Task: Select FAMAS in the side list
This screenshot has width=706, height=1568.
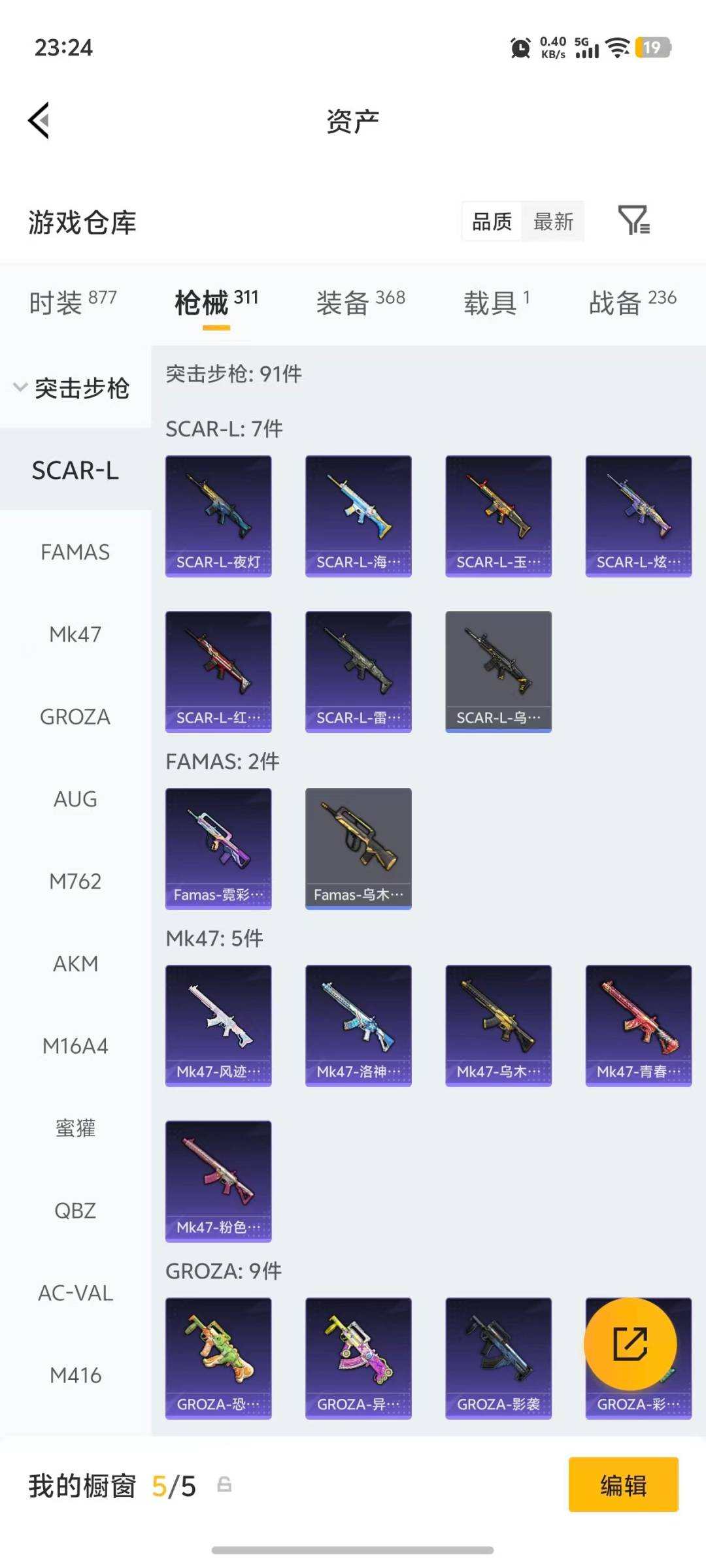Action: pos(75,552)
